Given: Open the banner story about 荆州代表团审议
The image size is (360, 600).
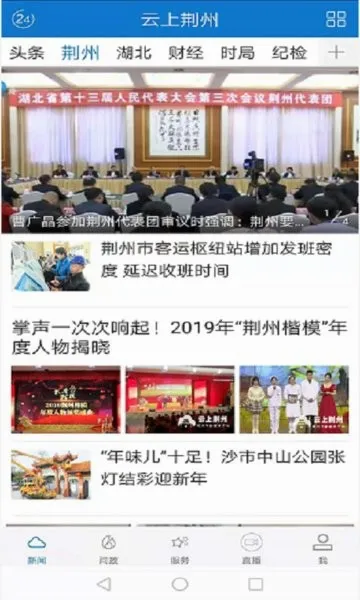Looking at the screenshot, I should [x=180, y=150].
